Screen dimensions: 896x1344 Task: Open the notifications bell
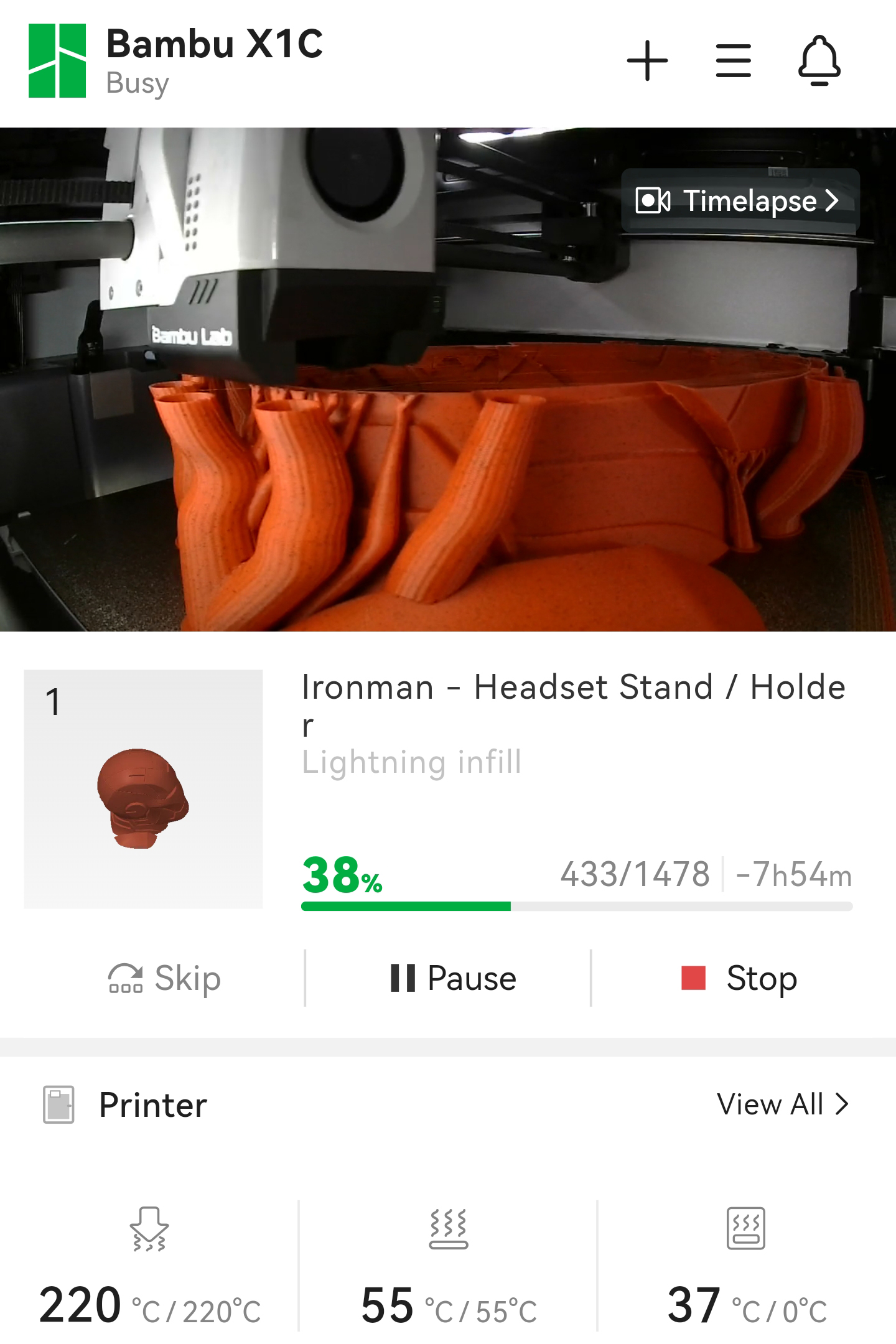[819, 61]
